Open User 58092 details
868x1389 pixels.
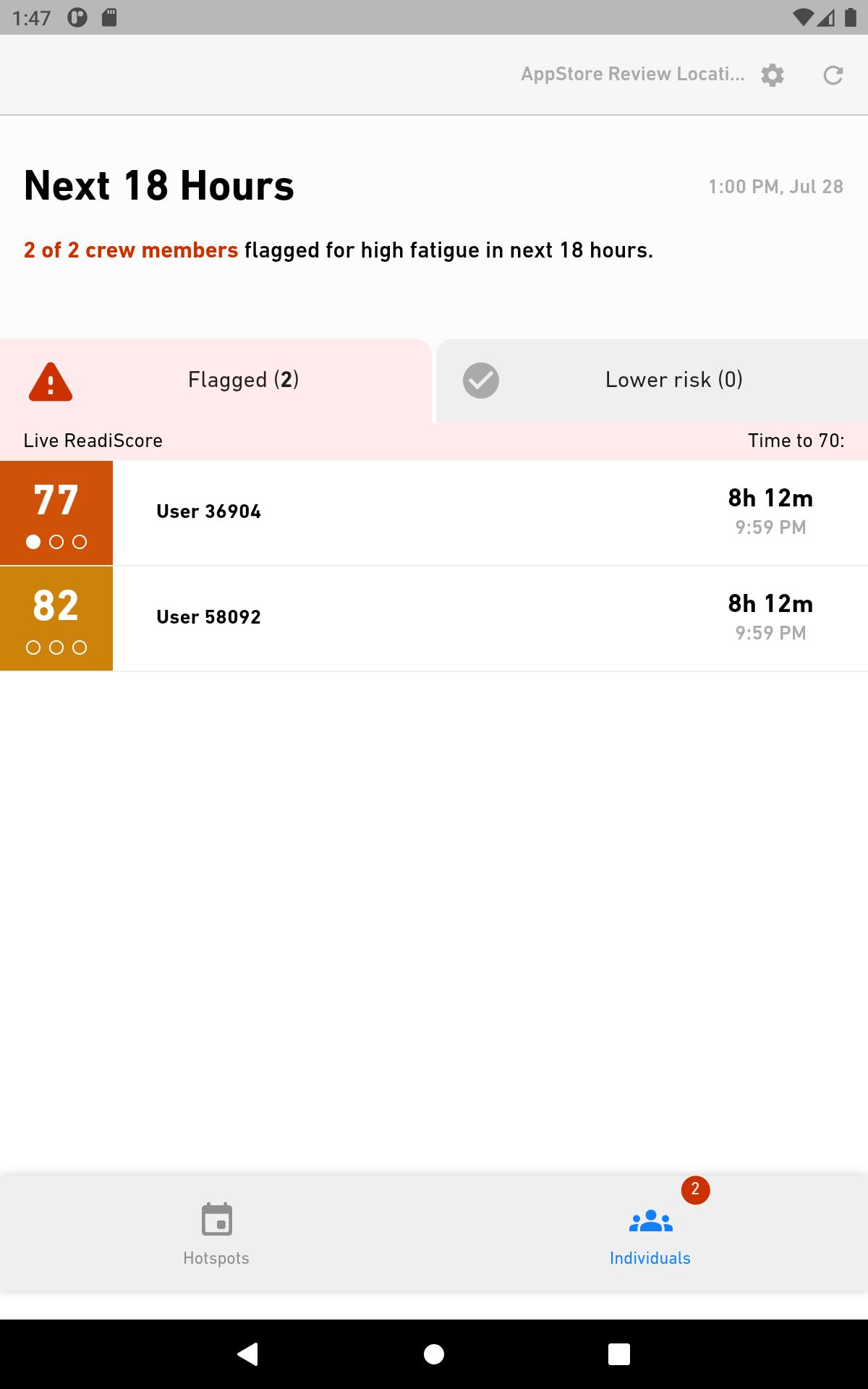click(x=434, y=619)
